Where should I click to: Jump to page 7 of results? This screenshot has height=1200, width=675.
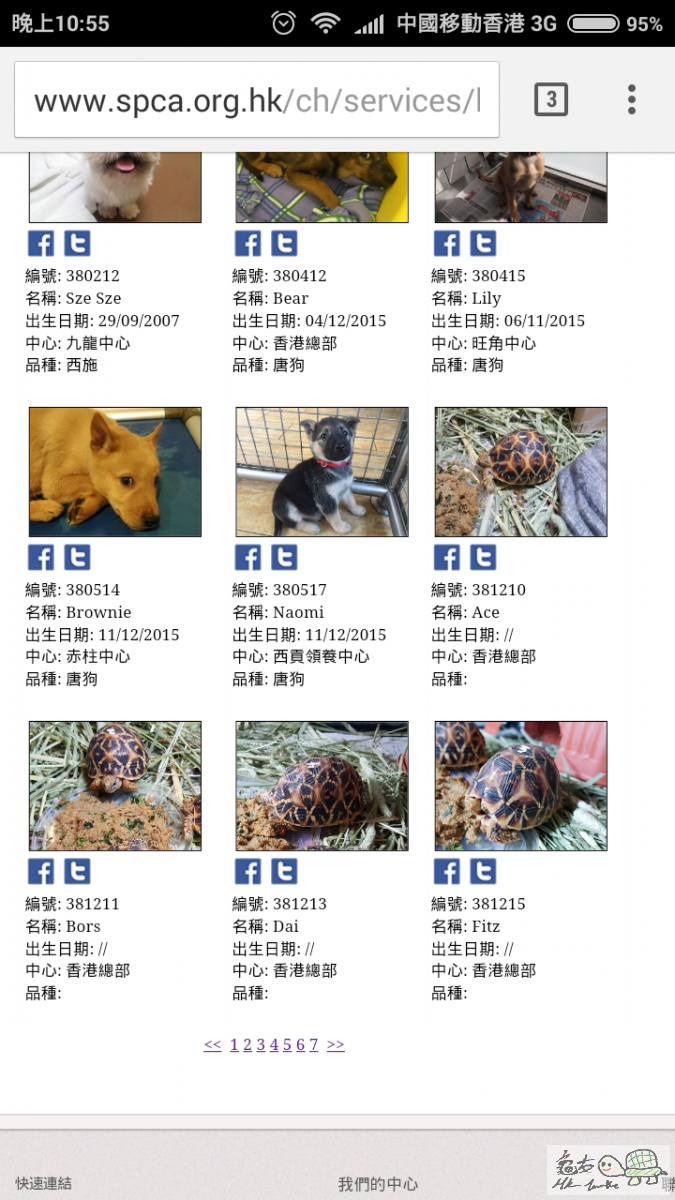click(313, 1045)
